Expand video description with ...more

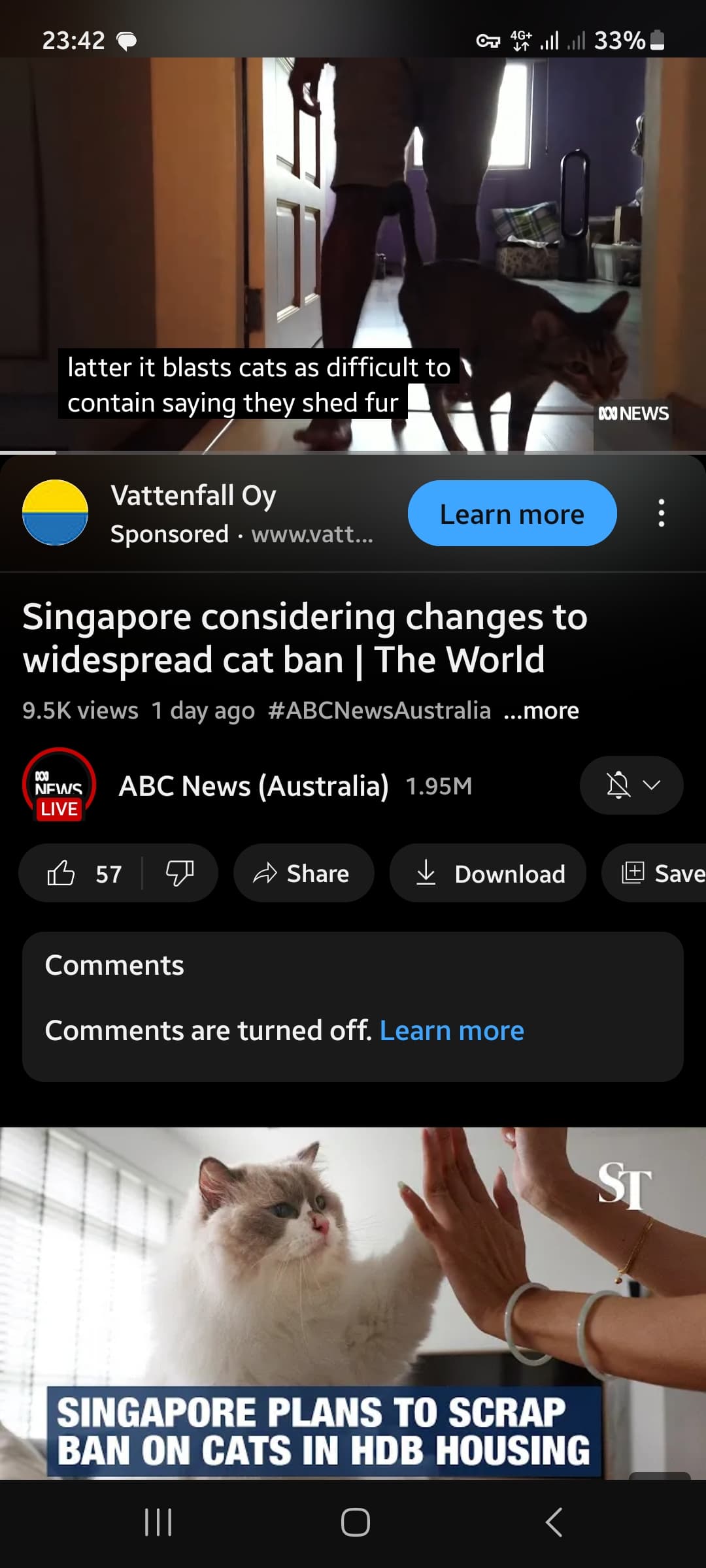pos(541,710)
